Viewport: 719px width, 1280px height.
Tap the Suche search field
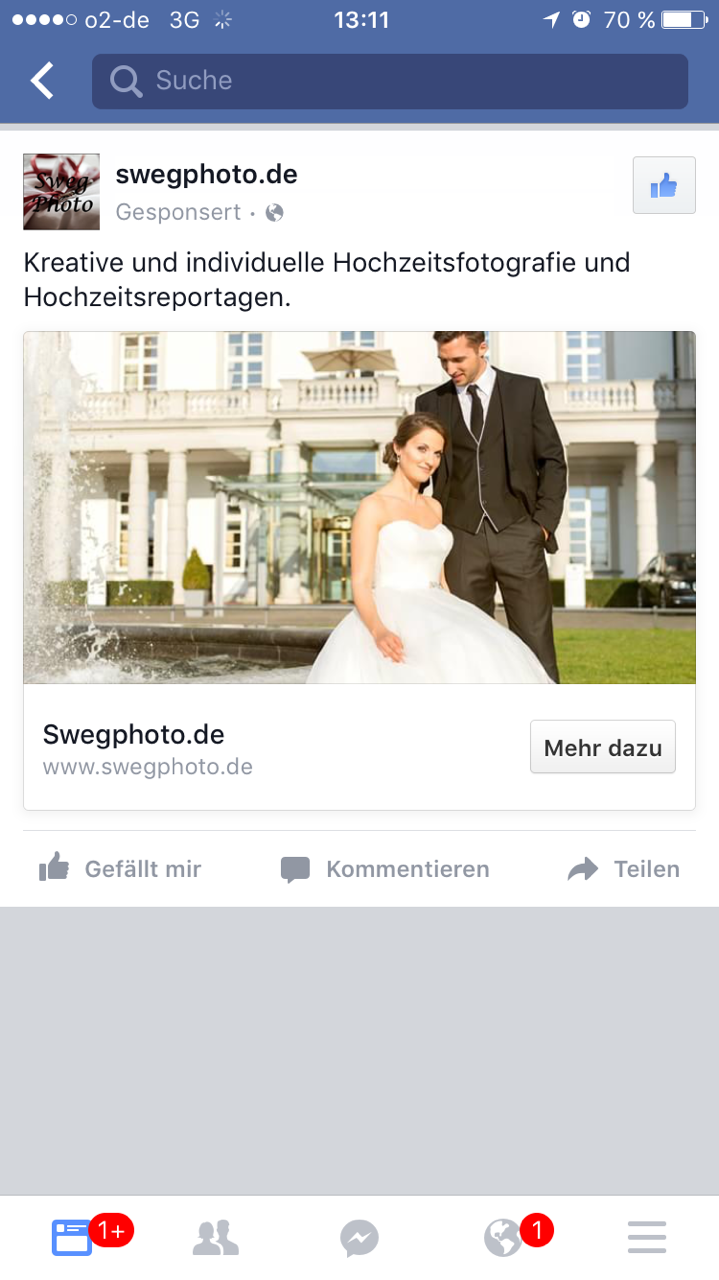pos(390,81)
